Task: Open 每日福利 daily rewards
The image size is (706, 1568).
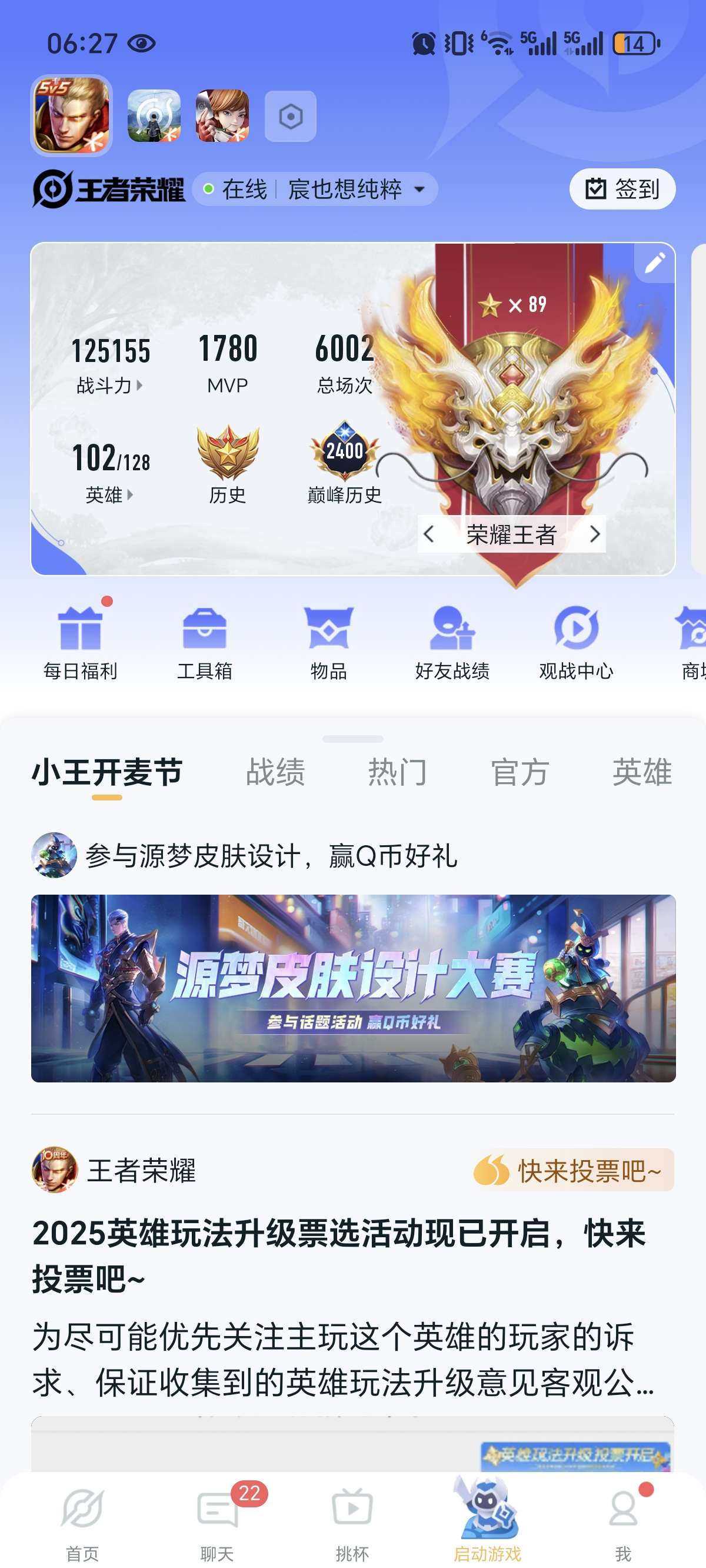Action: 81,643
